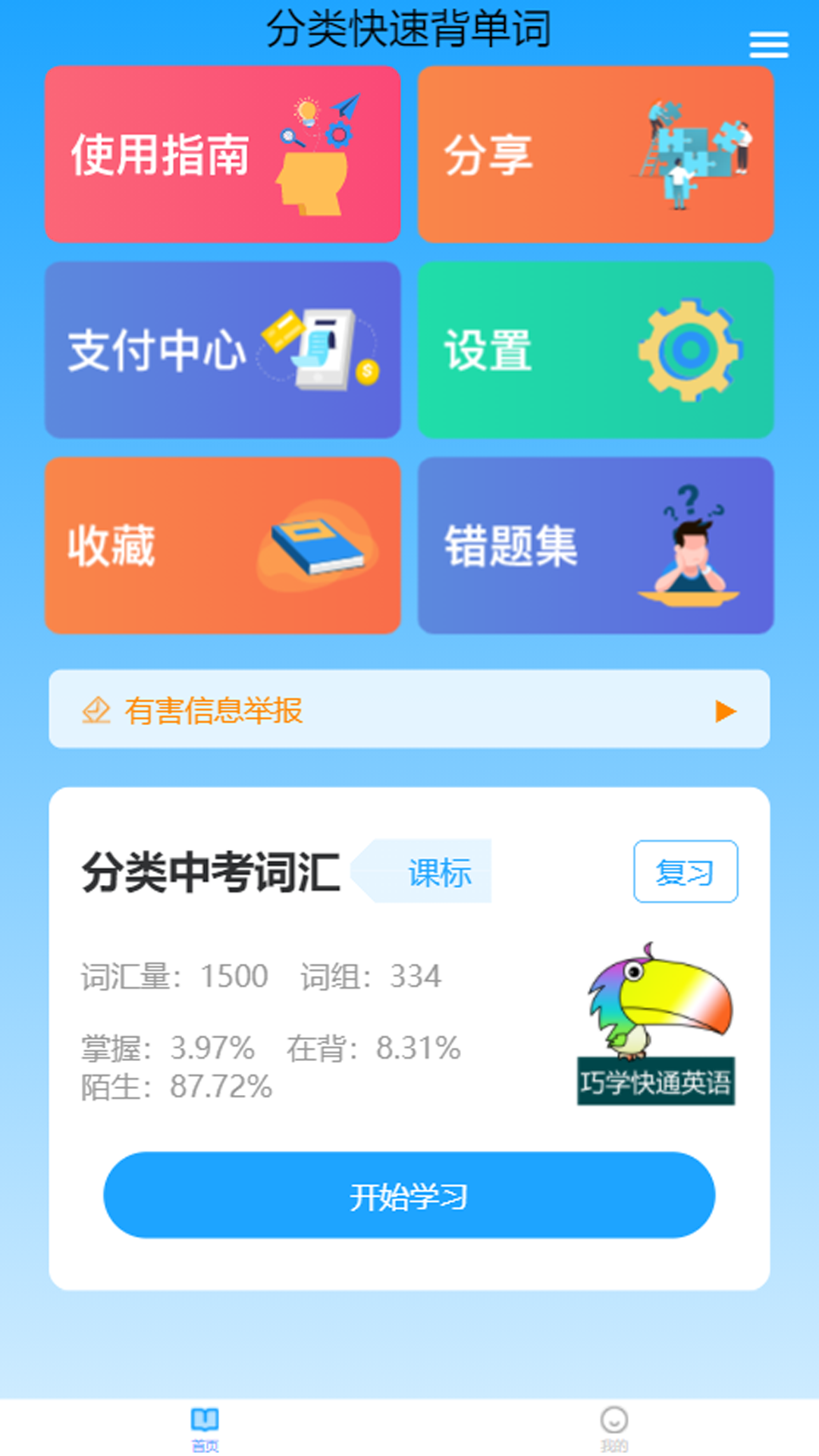View the 收藏 collection
The width and height of the screenshot is (819, 1456).
coord(222,545)
